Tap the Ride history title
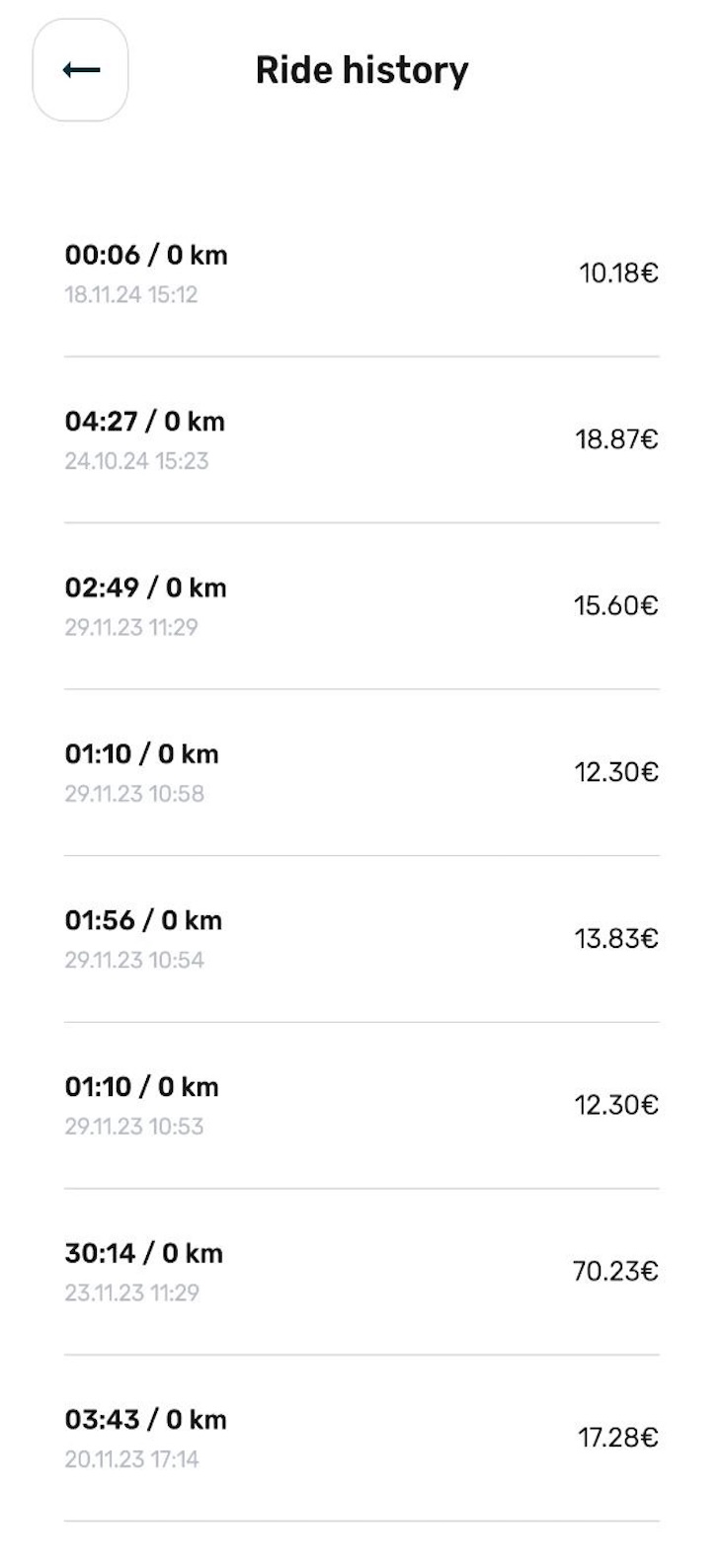724x1568 pixels. [362, 69]
